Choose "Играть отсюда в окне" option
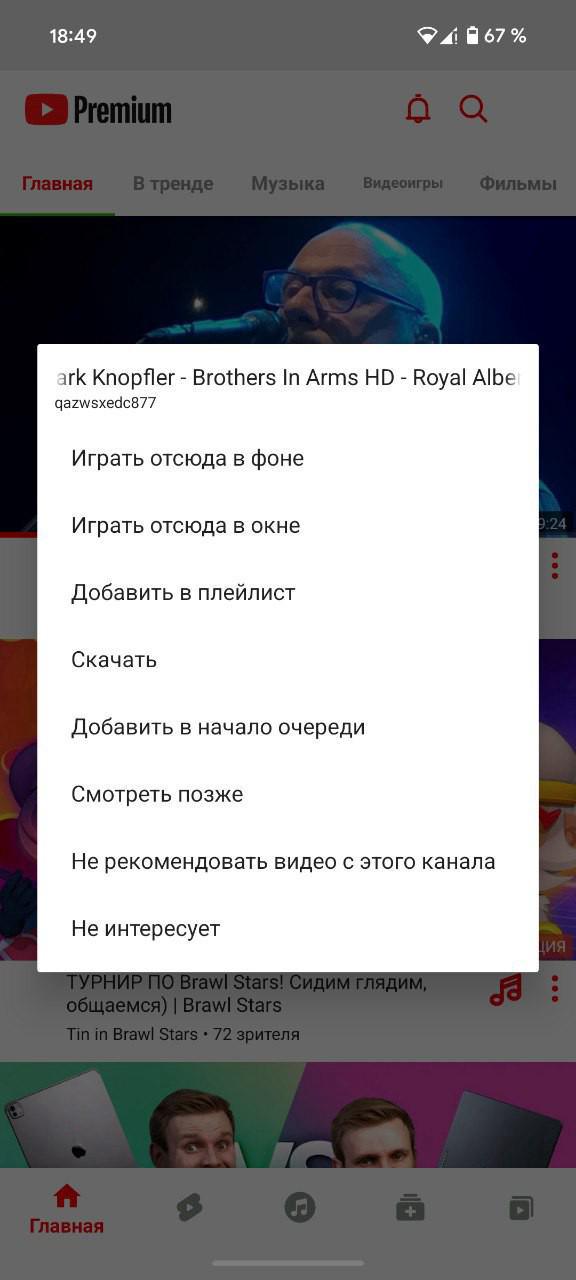The image size is (576, 1280). click(288, 526)
